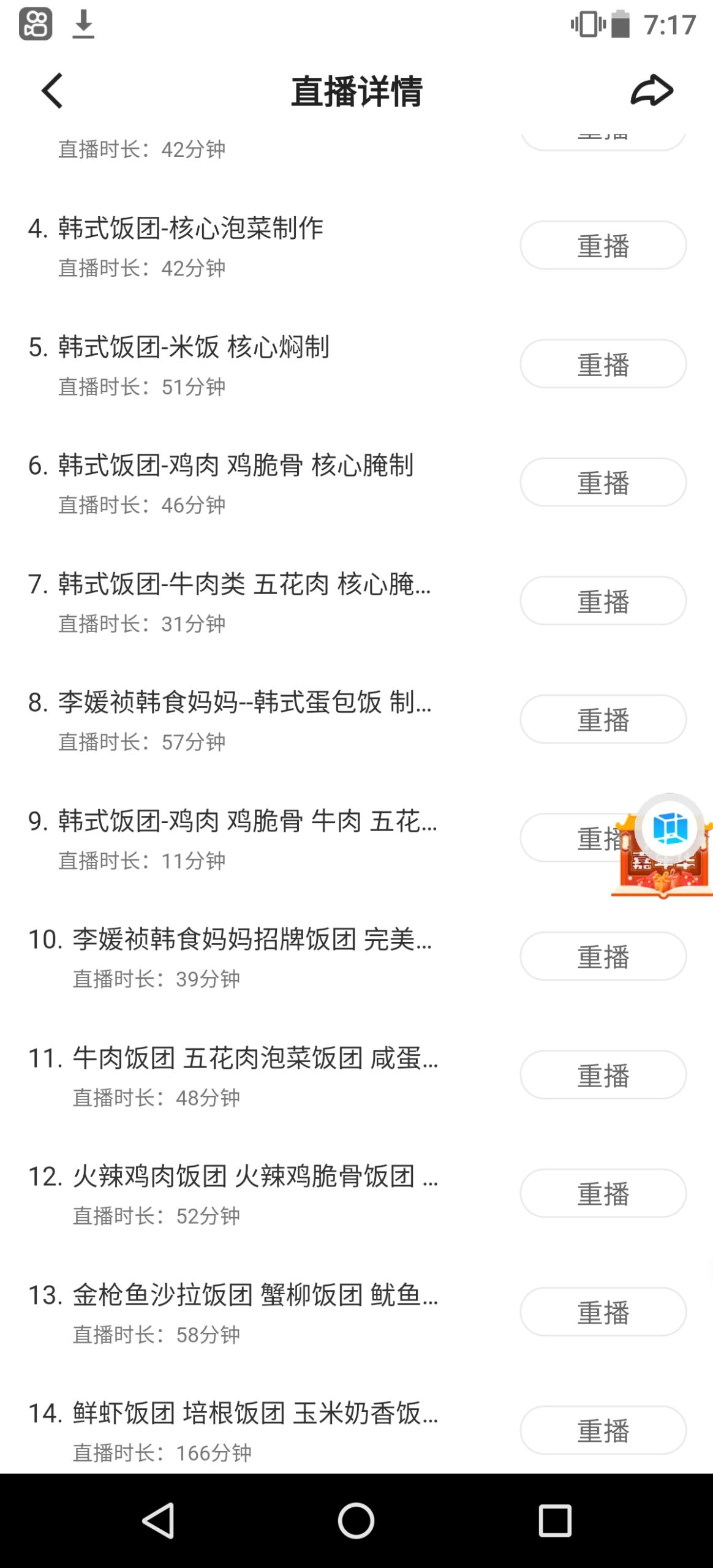Replay lesson 7 牛肉类 五花肉
The height and width of the screenshot is (1568, 713).
603,601
